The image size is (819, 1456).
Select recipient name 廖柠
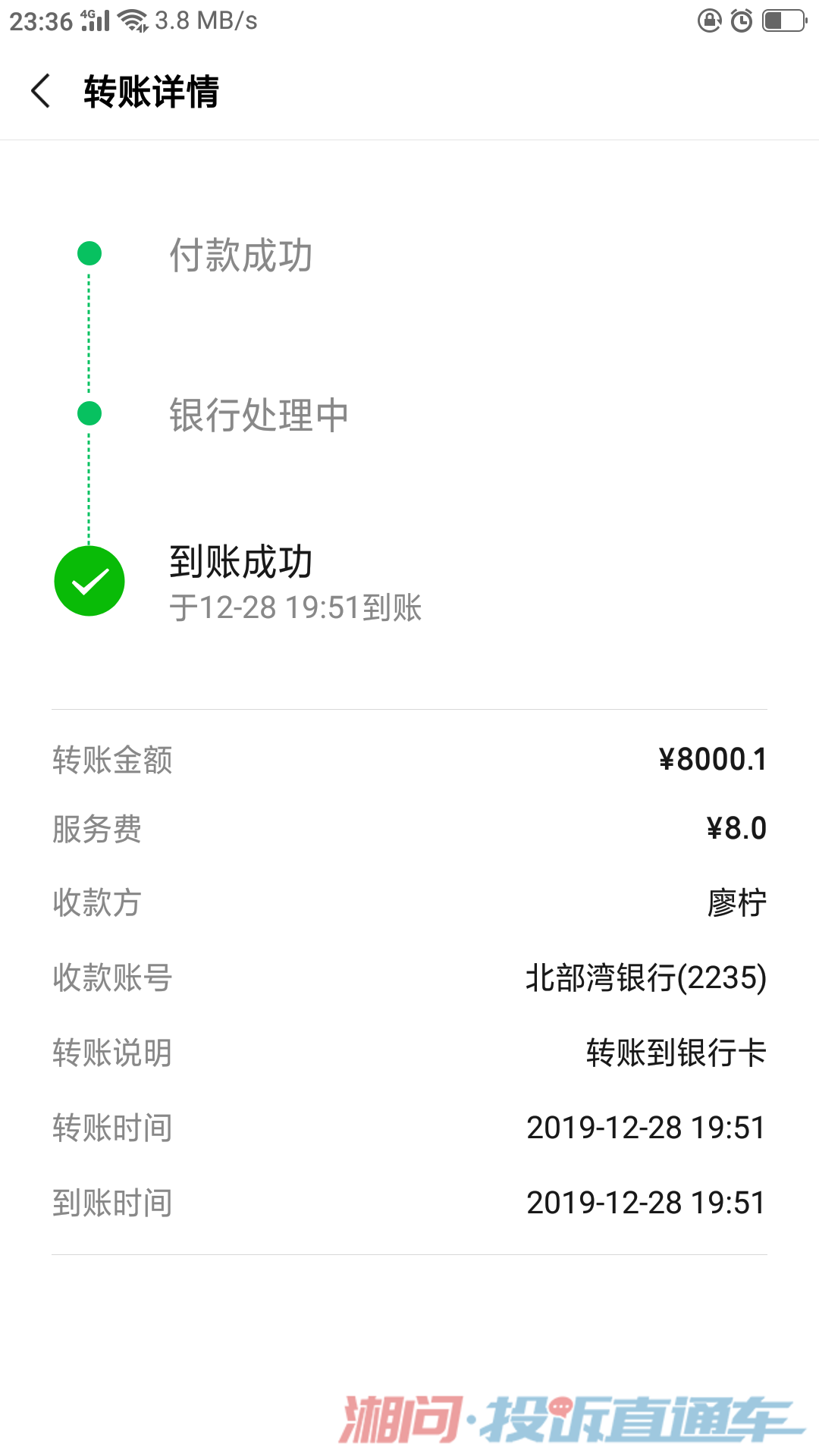(x=737, y=902)
